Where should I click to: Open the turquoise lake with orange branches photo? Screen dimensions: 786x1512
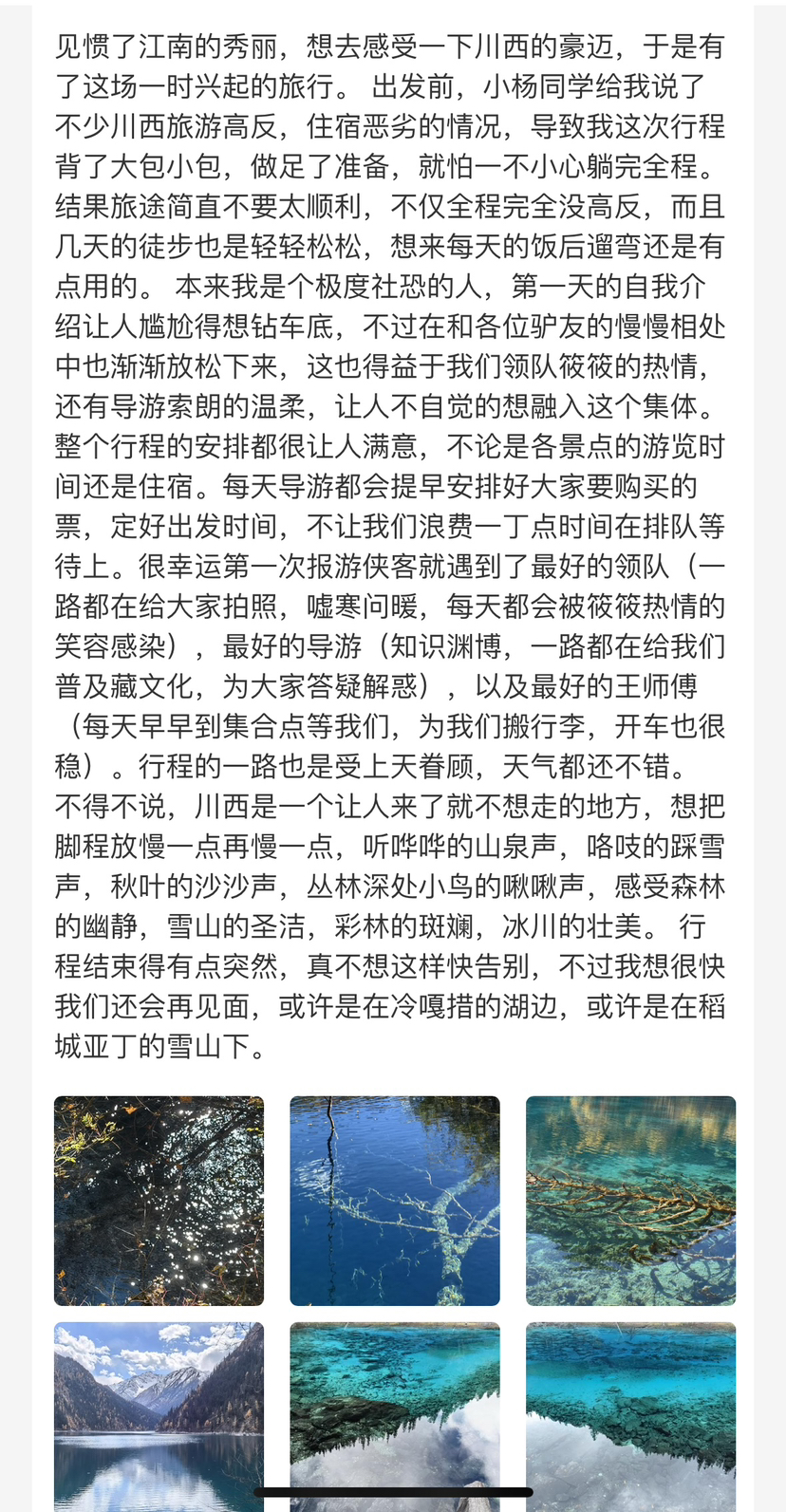pyautogui.click(x=630, y=1200)
